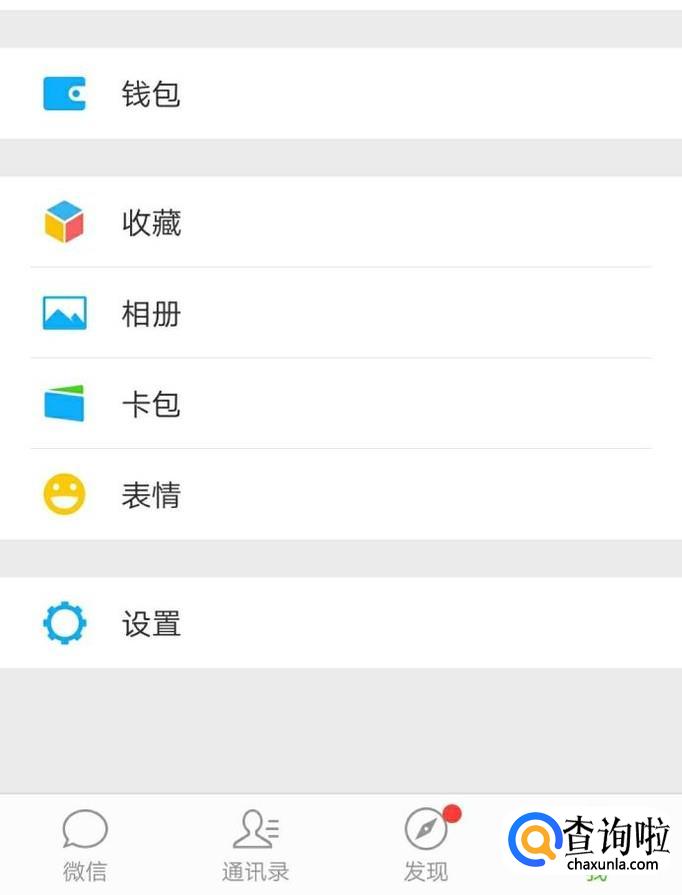The height and width of the screenshot is (895, 682).
Task: Switch to the 发现 discover tab
Action: coord(426,845)
